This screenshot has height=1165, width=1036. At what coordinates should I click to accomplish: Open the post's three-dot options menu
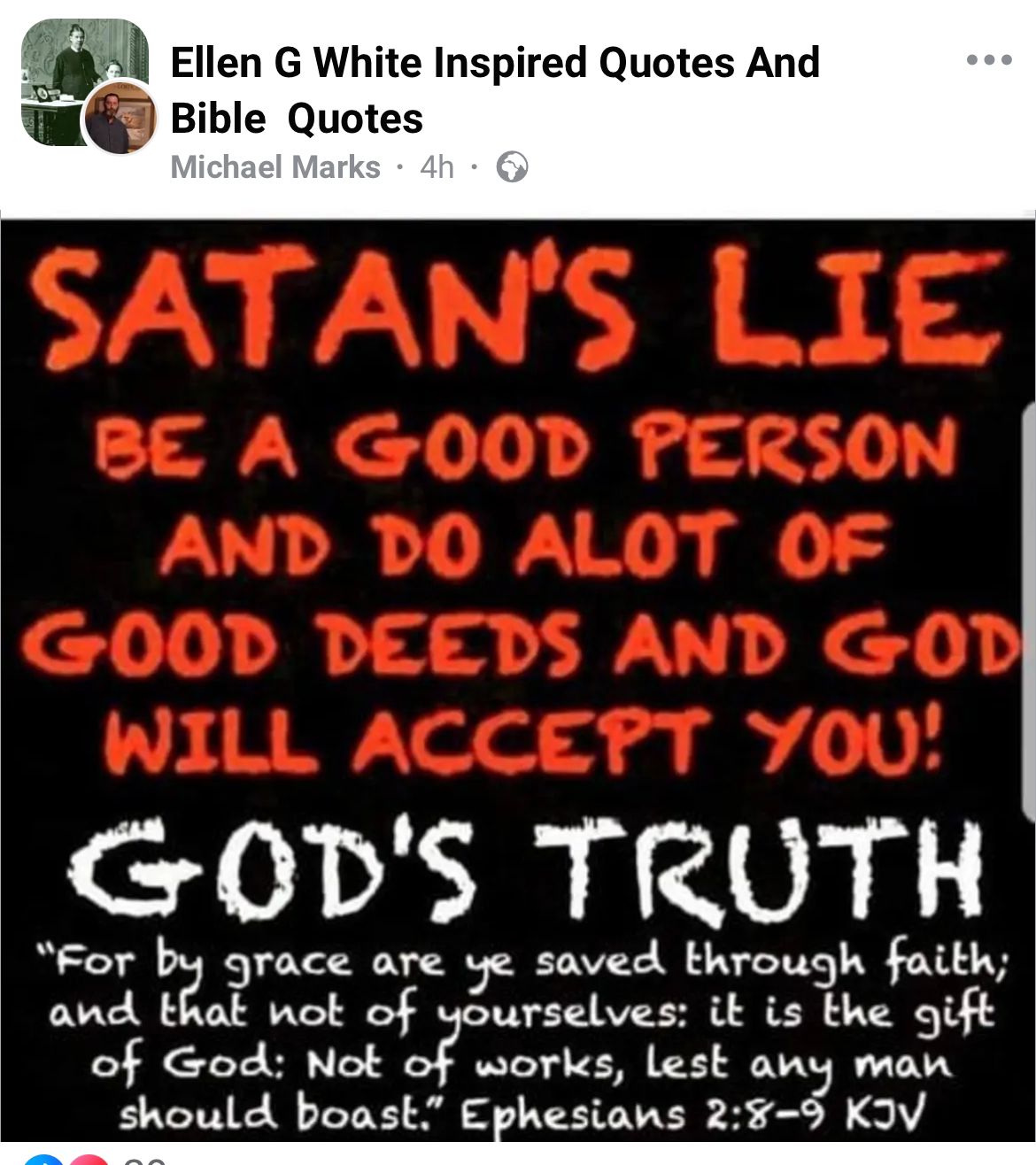pos(989,61)
